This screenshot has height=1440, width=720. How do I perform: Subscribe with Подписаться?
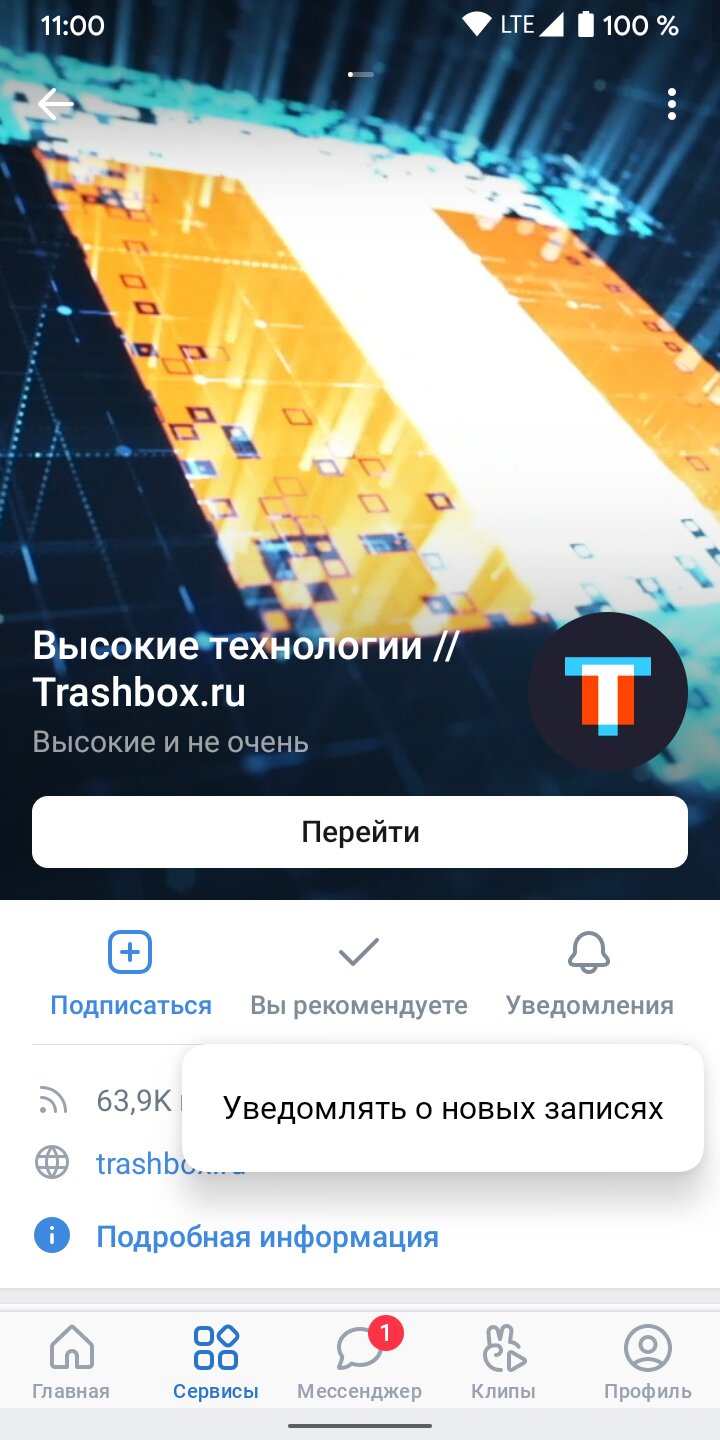(131, 975)
